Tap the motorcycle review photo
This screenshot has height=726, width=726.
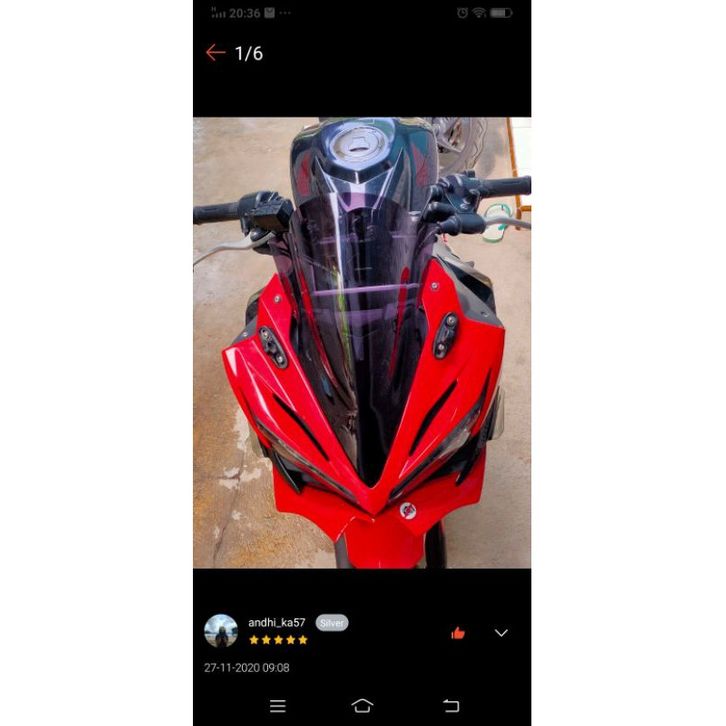362,343
